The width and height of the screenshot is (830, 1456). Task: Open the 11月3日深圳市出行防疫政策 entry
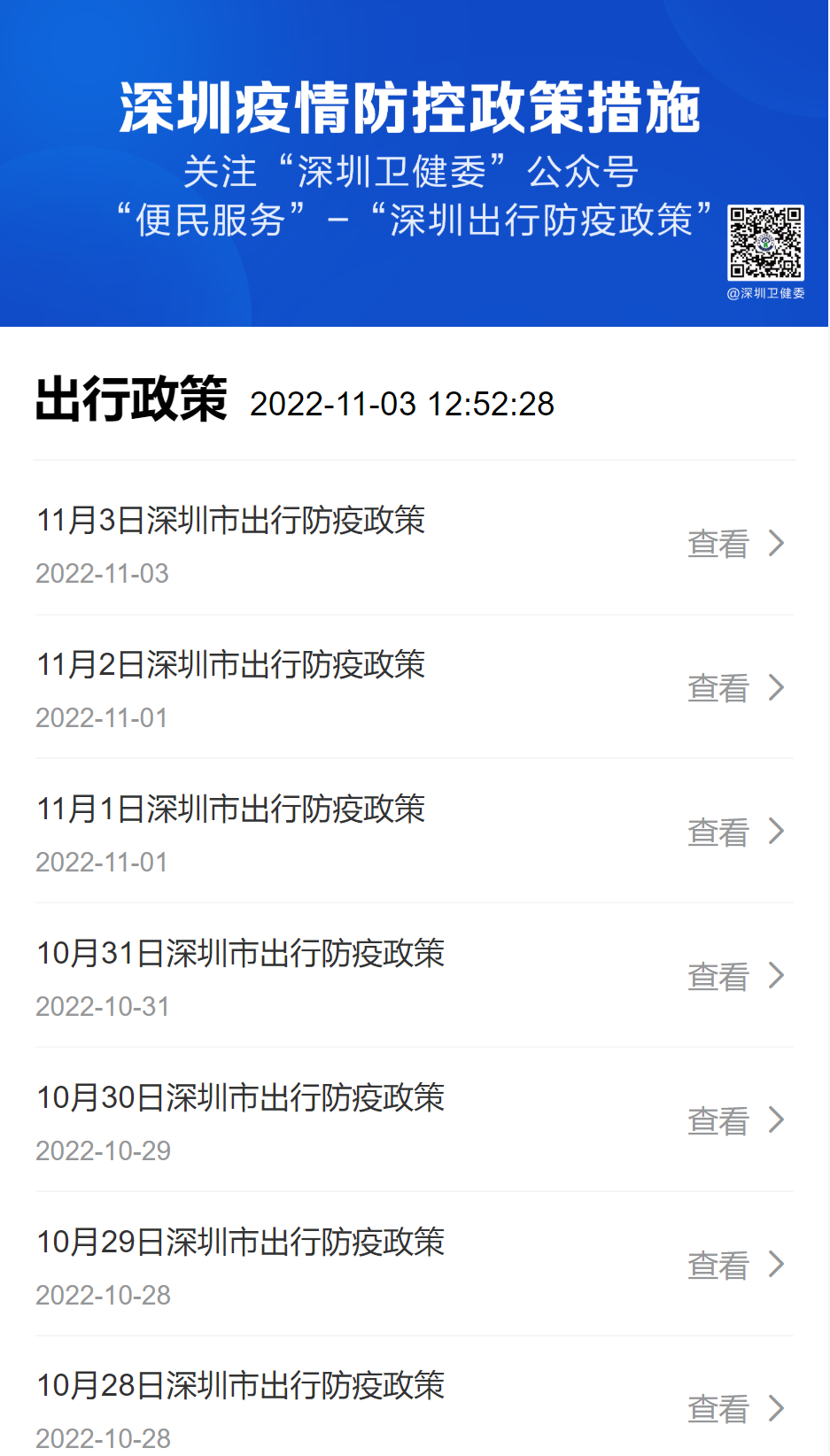pos(415,543)
